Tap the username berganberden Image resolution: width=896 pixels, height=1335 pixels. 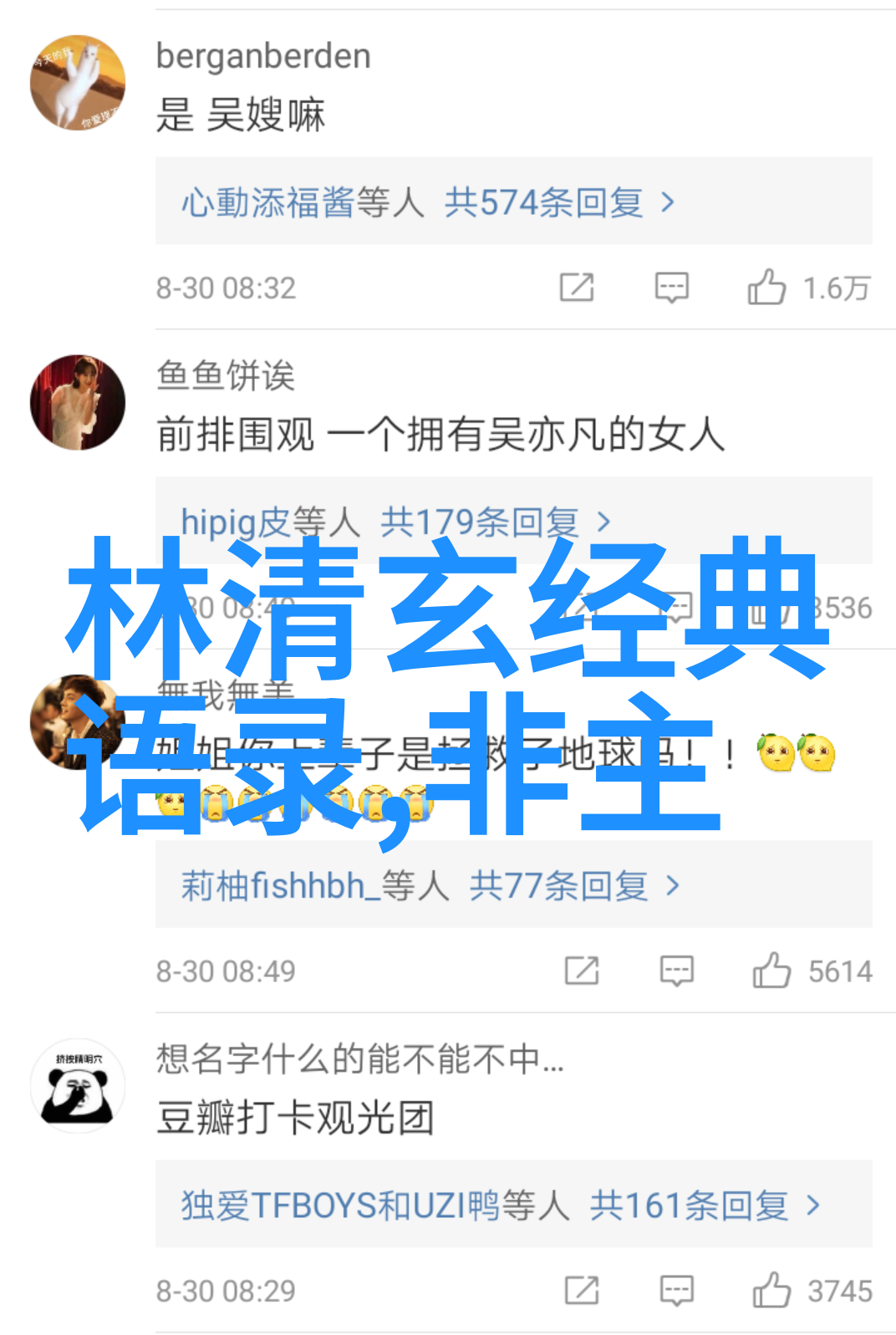coord(263,56)
